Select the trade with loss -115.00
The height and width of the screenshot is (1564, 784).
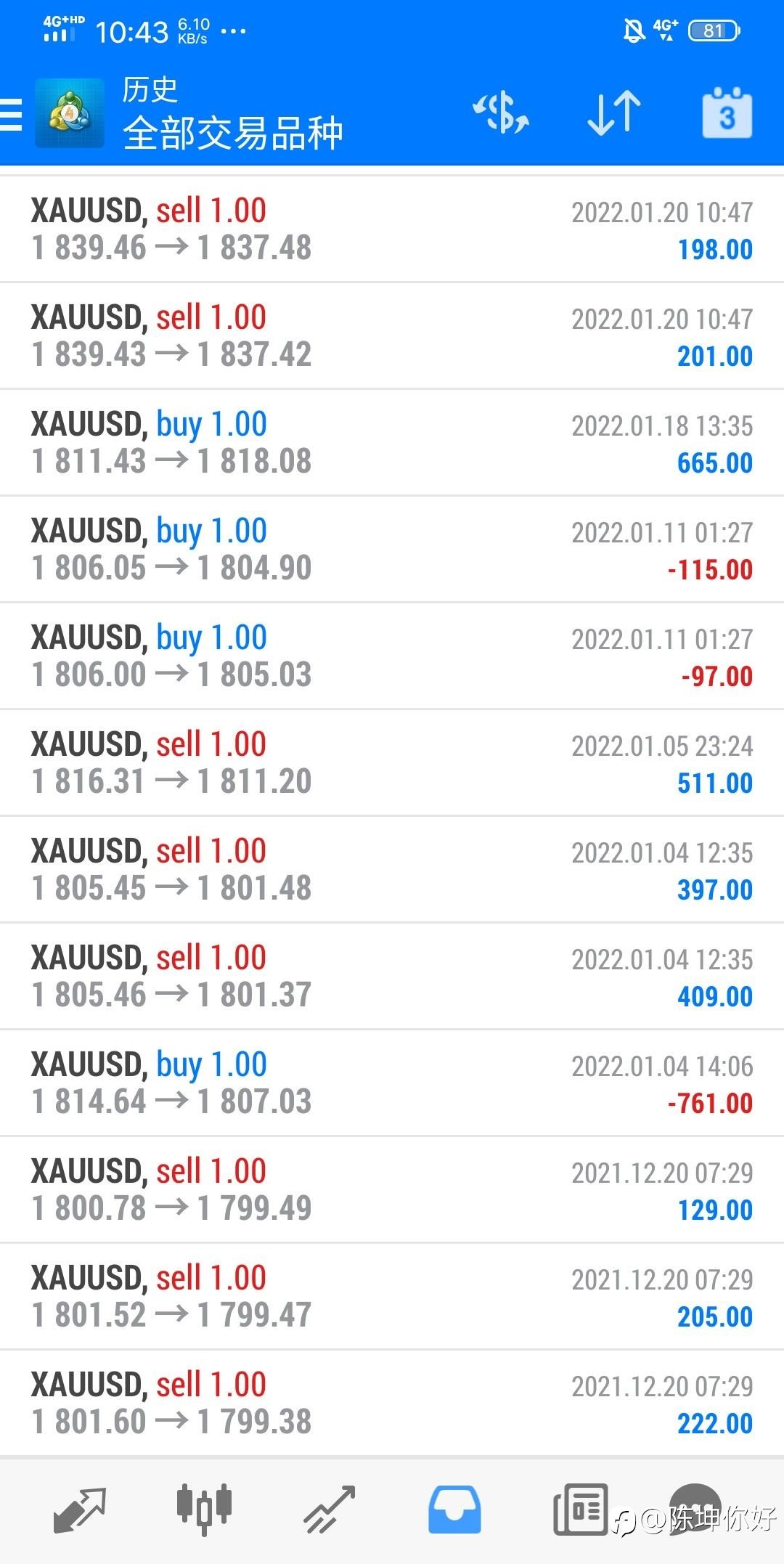point(392,550)
